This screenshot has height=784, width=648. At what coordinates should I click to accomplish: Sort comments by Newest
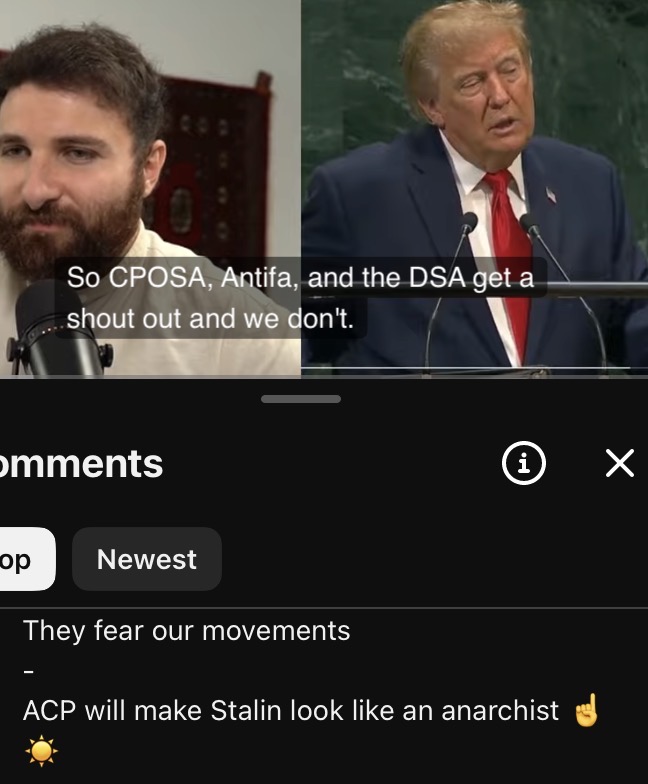point(147,559)
